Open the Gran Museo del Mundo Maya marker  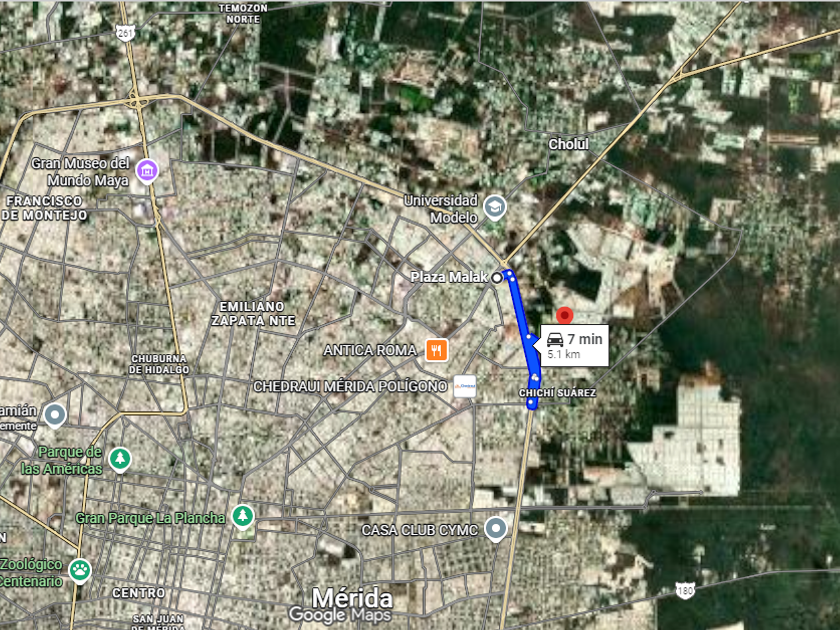[148, 171]
